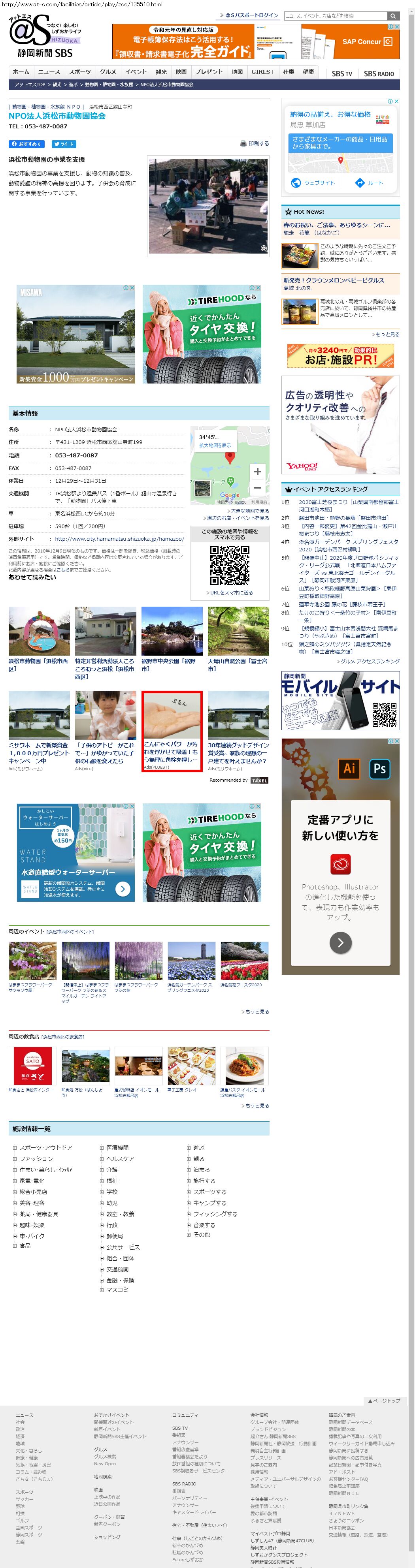
Task: Switch to the ニュース navigation tab
Action: (49, 72)
